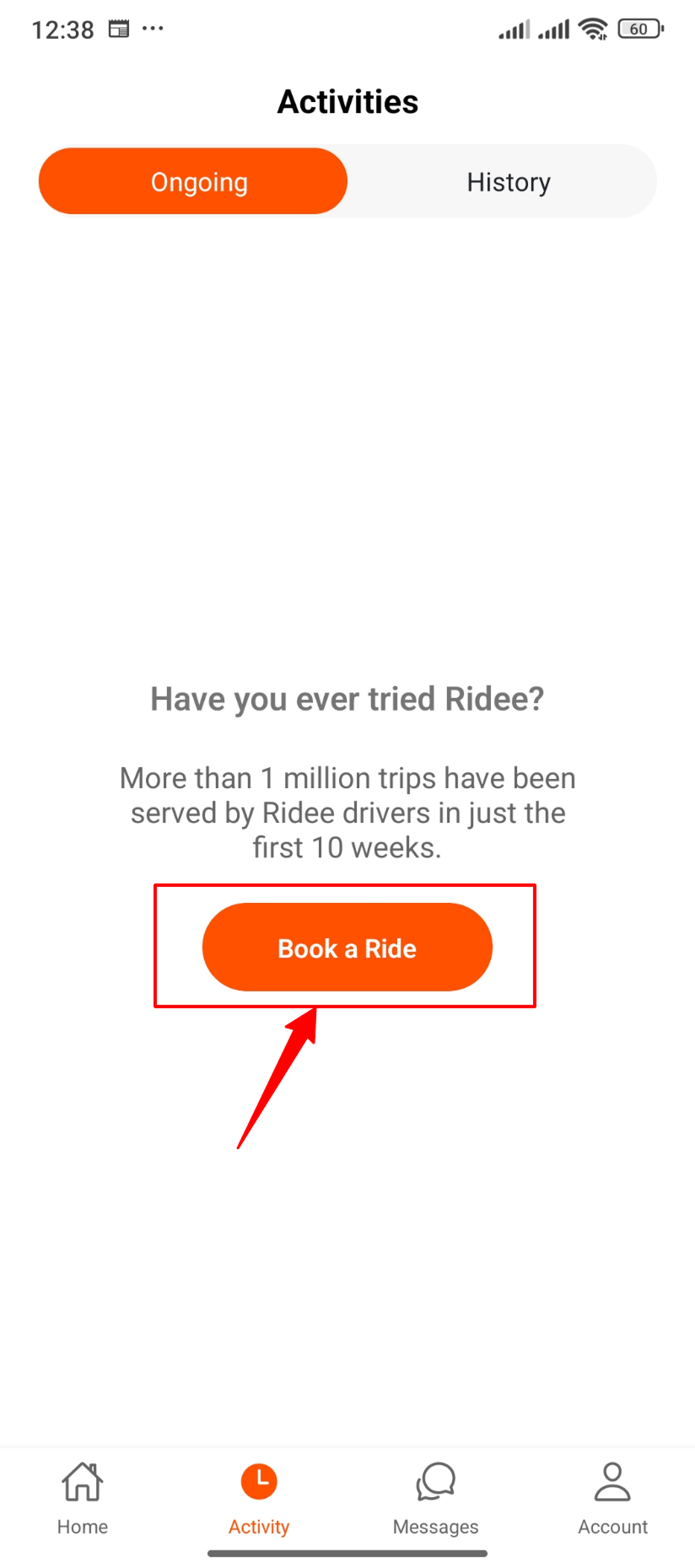
Task: Tap the Book a Ride button
Action: (x=347, y=948)
